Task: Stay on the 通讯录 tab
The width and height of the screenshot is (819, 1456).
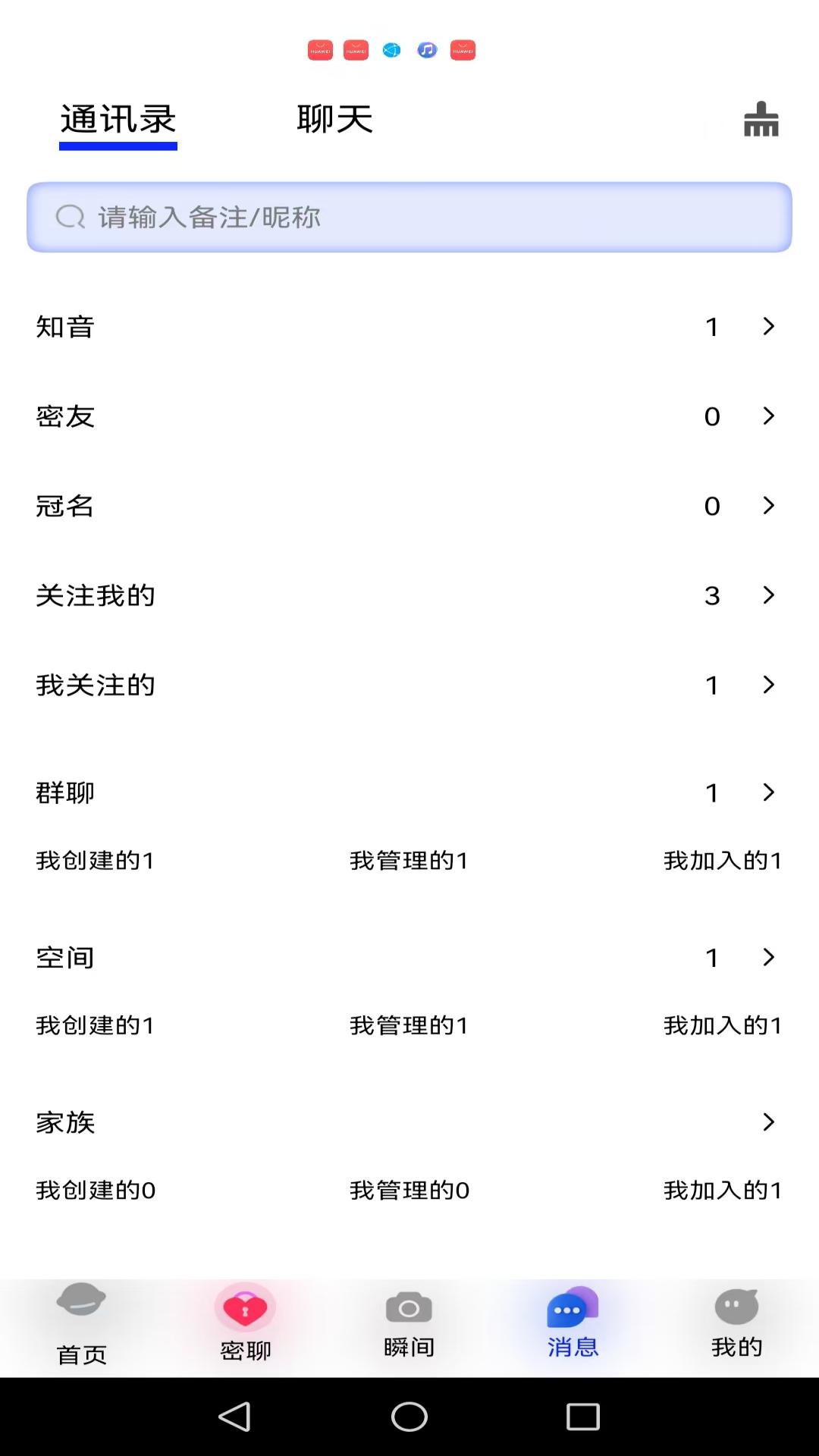Action: point(118,120)
